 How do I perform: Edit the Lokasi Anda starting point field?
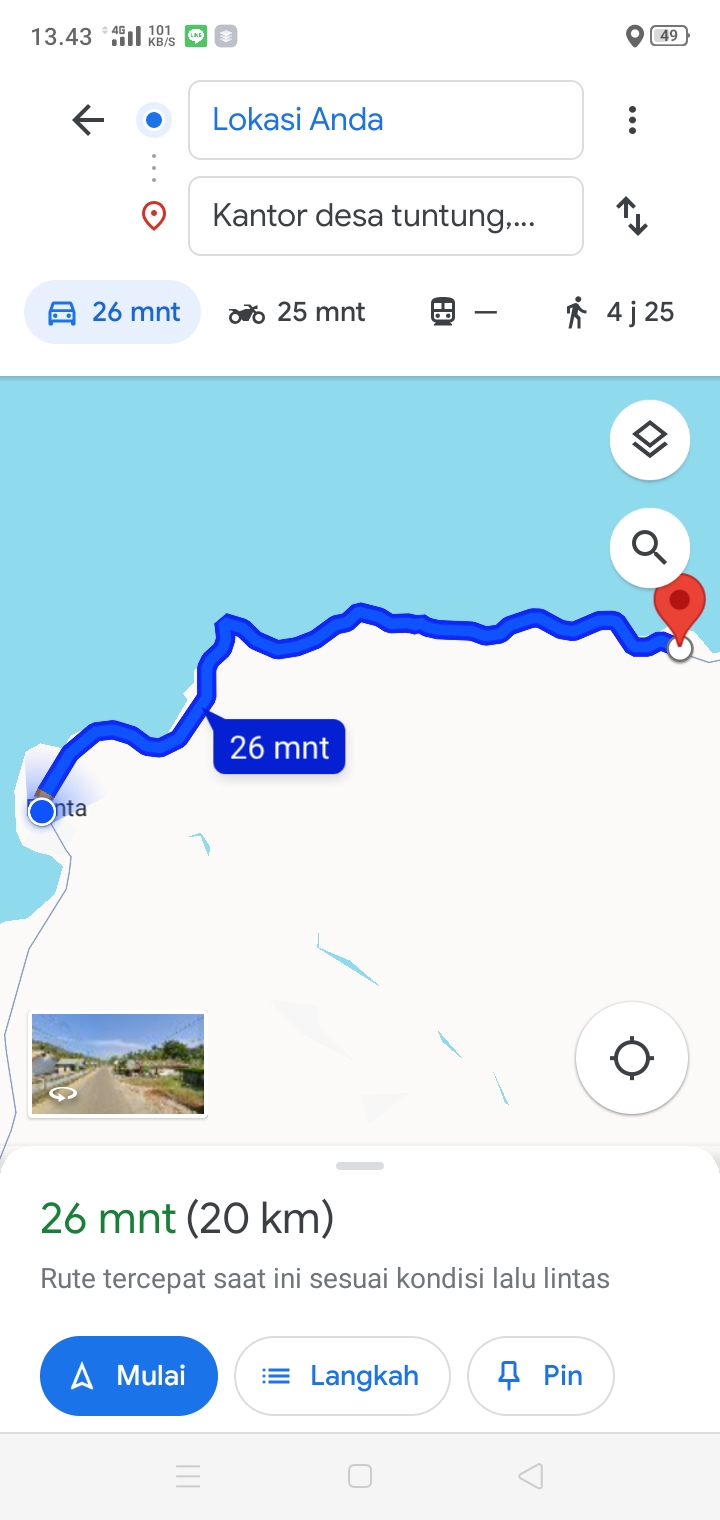coord(386,120)
